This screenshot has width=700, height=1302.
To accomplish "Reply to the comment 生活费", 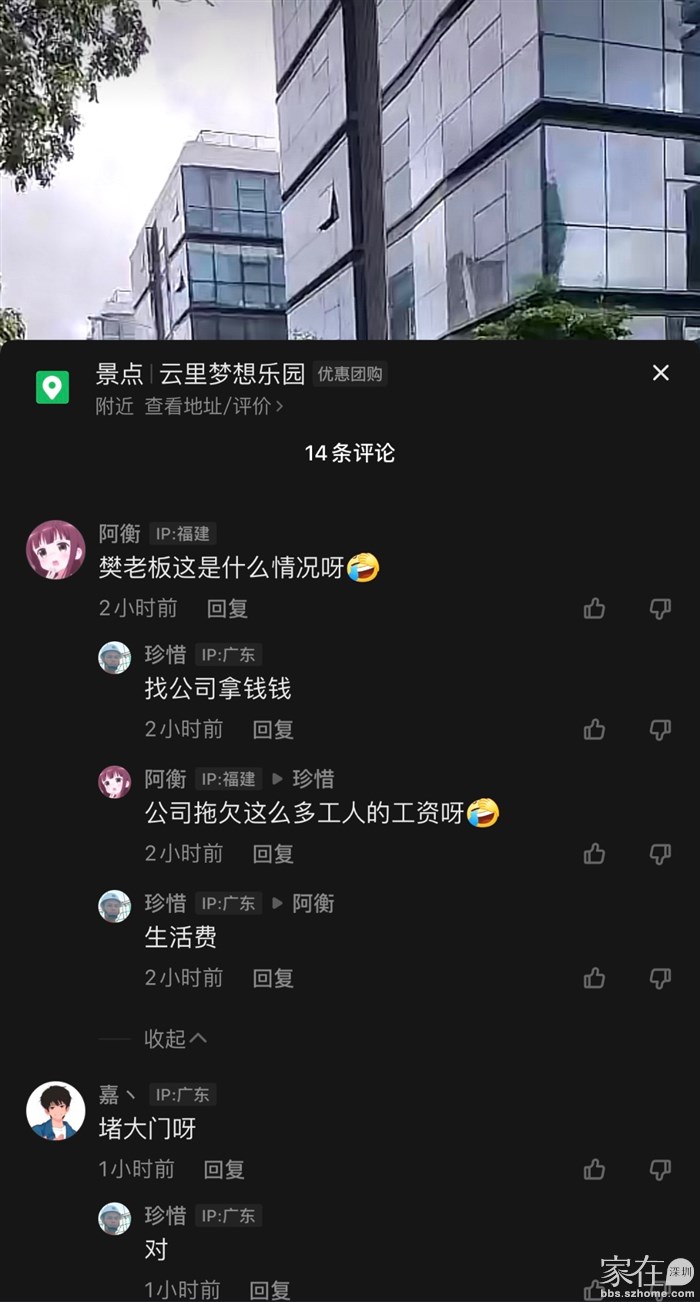I will tap(273, 977).
